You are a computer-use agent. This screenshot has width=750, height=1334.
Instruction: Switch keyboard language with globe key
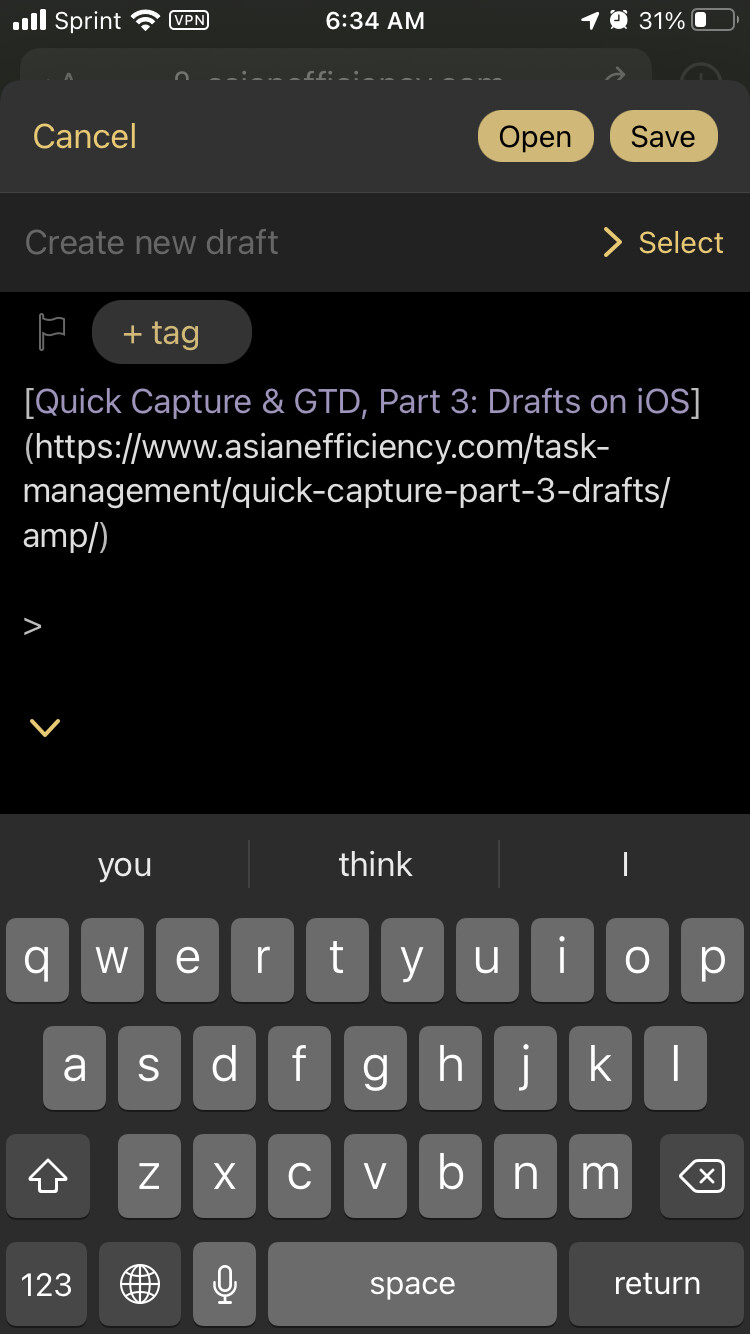139,1284
